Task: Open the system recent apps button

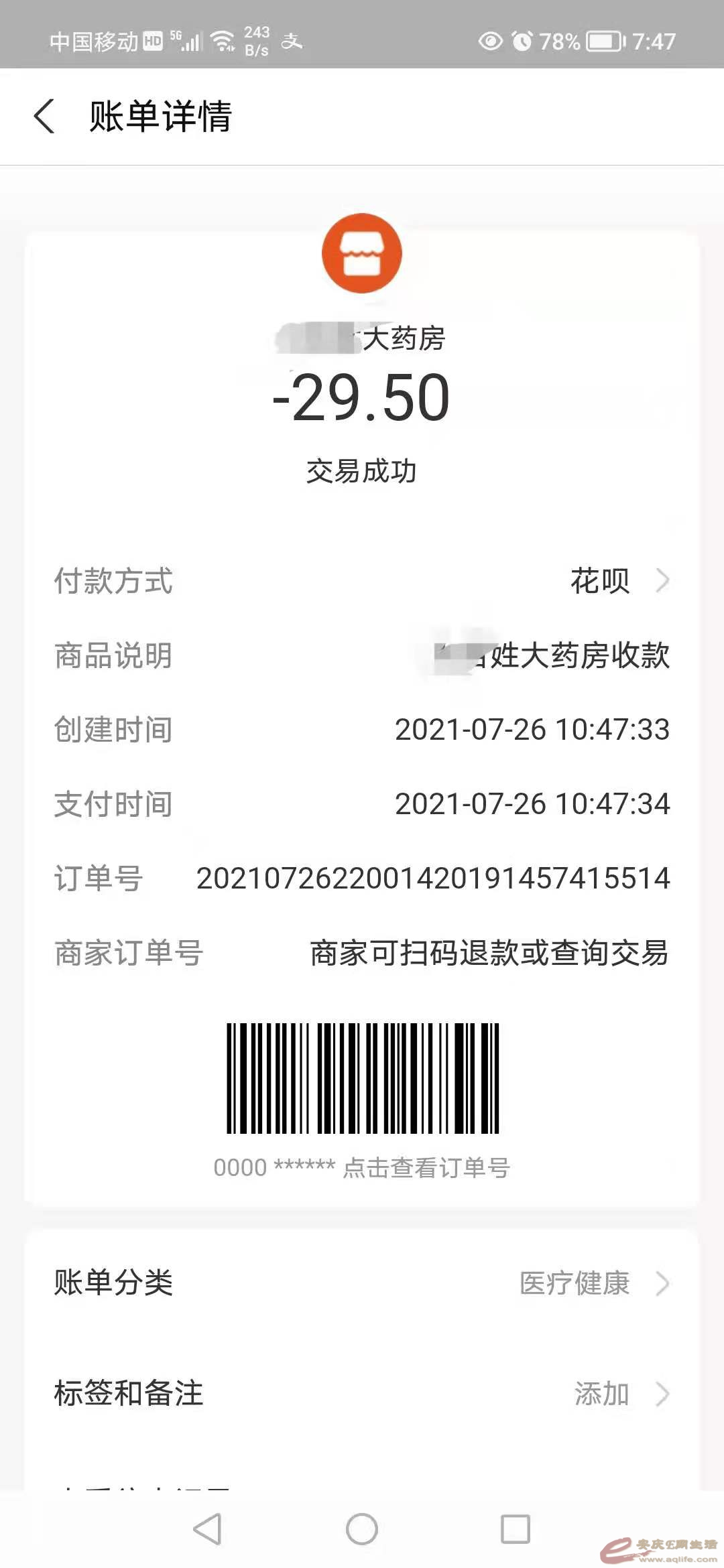Action: point(516,1529)
